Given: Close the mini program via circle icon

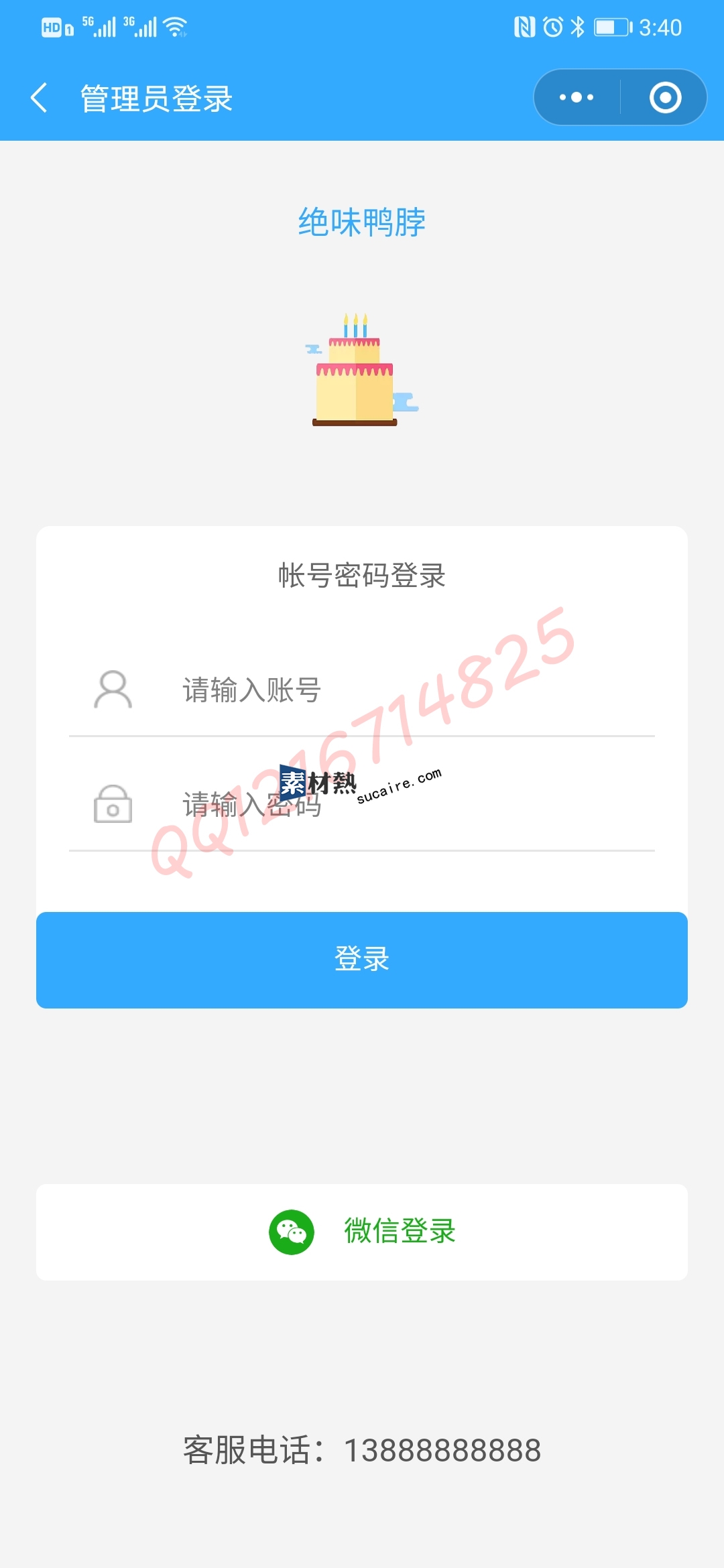Looking at the screenshot, I should pos(665,98).
